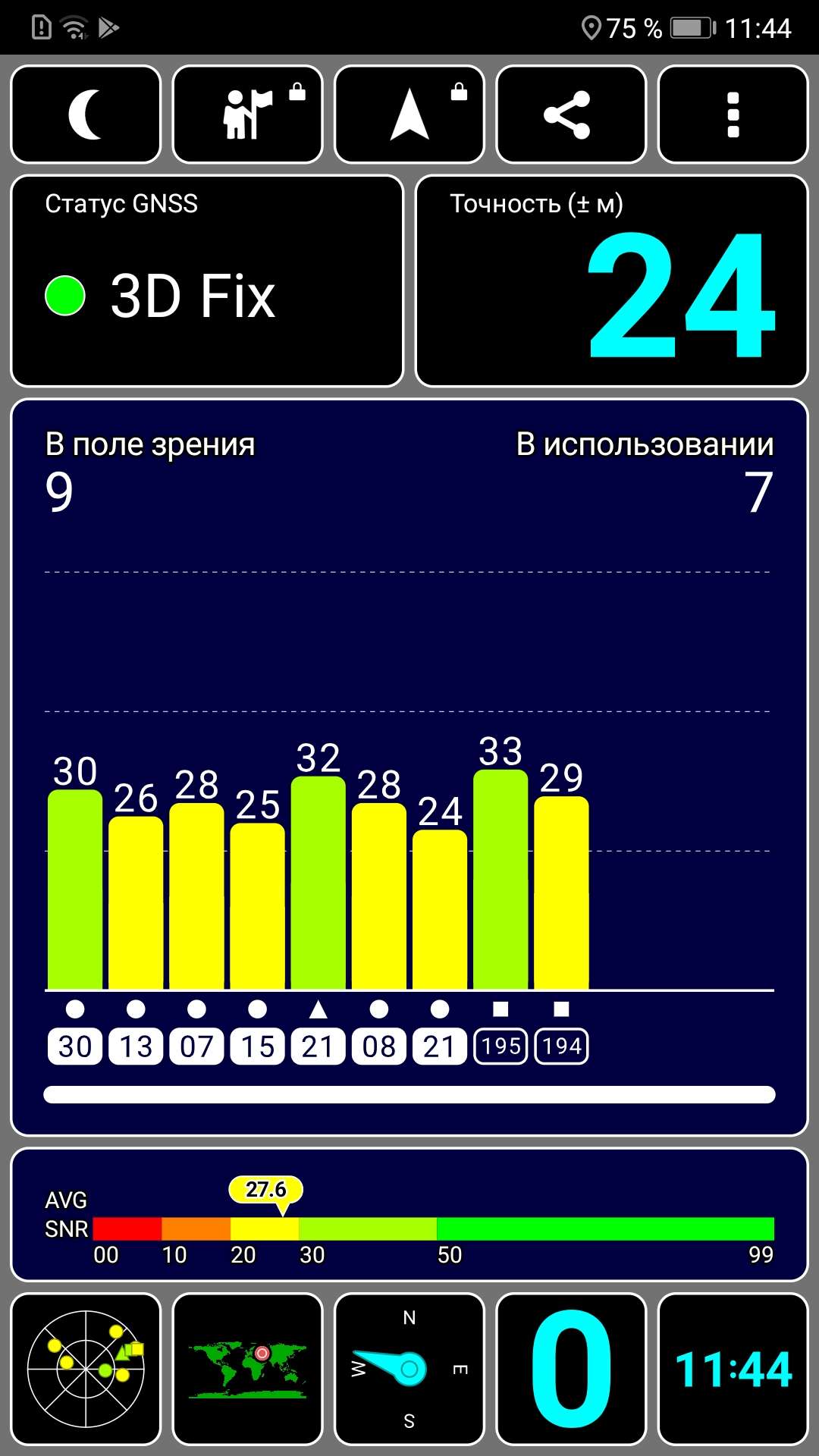Open the world map location view
This screenshot has width=819, height=1456.
248,1369
